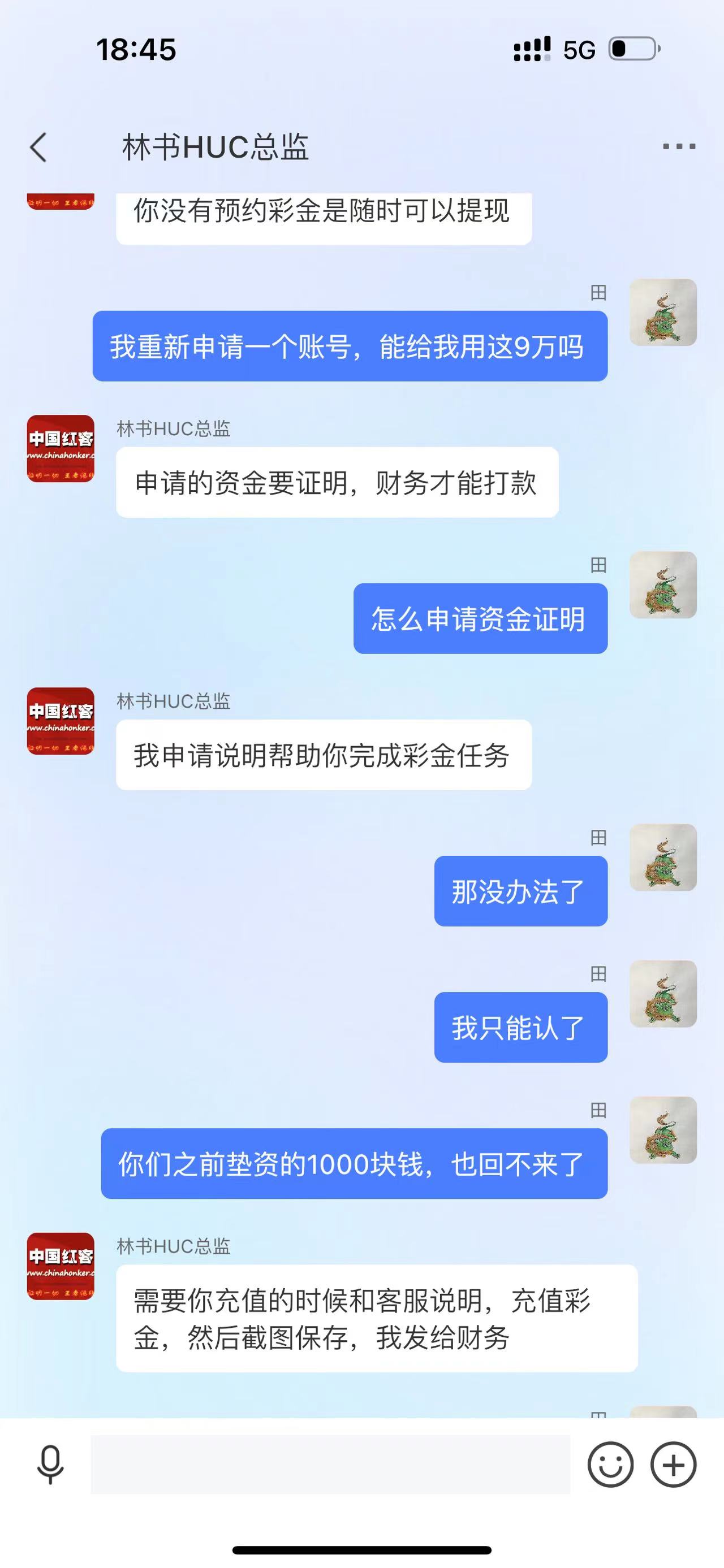Open the three-dot chat options menu
The height and width of the screenshot is (1568, 724).
[678, 147]
